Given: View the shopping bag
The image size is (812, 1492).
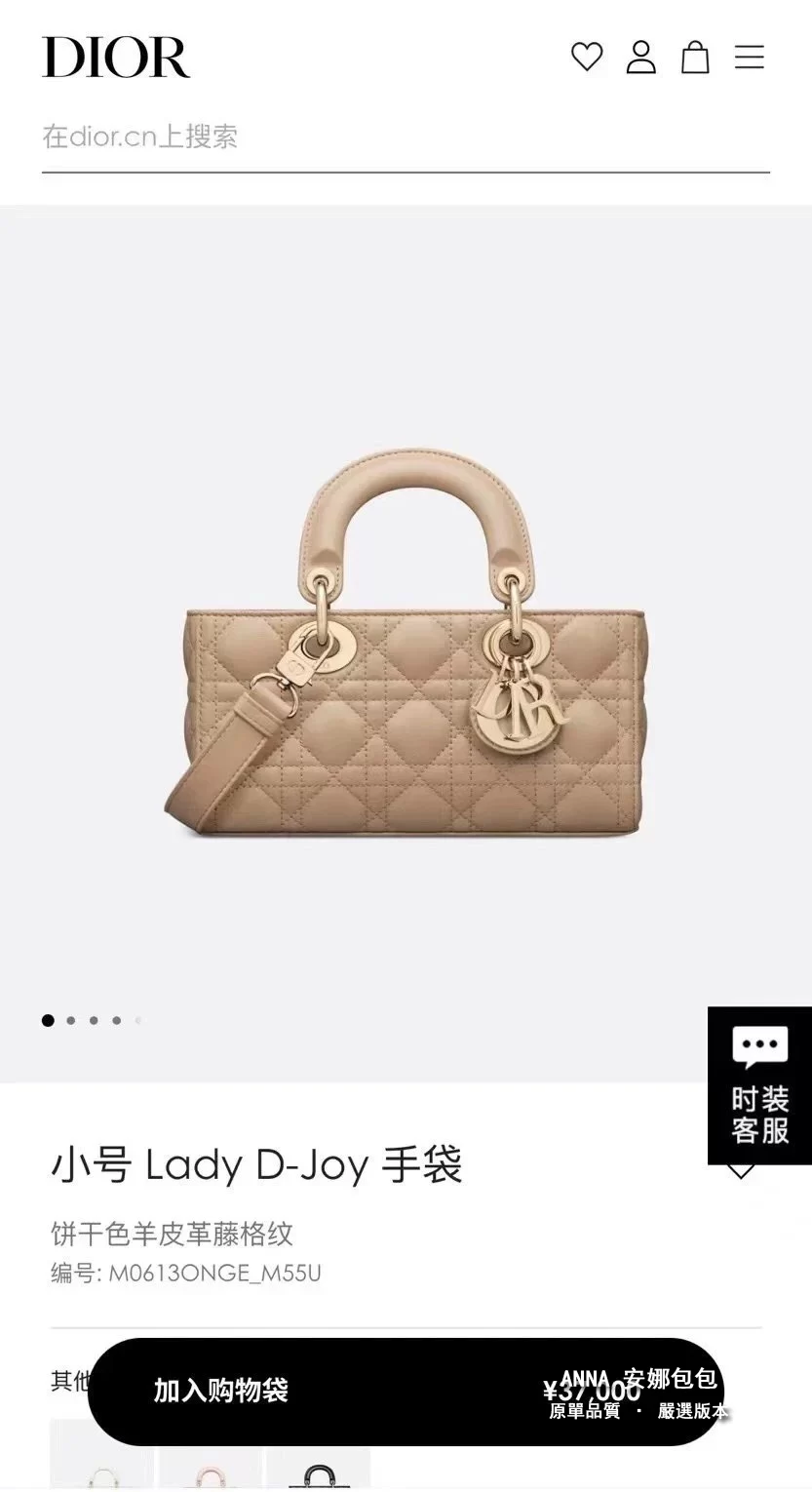Looking at the screenshot, I should click(x=695, y=57).
